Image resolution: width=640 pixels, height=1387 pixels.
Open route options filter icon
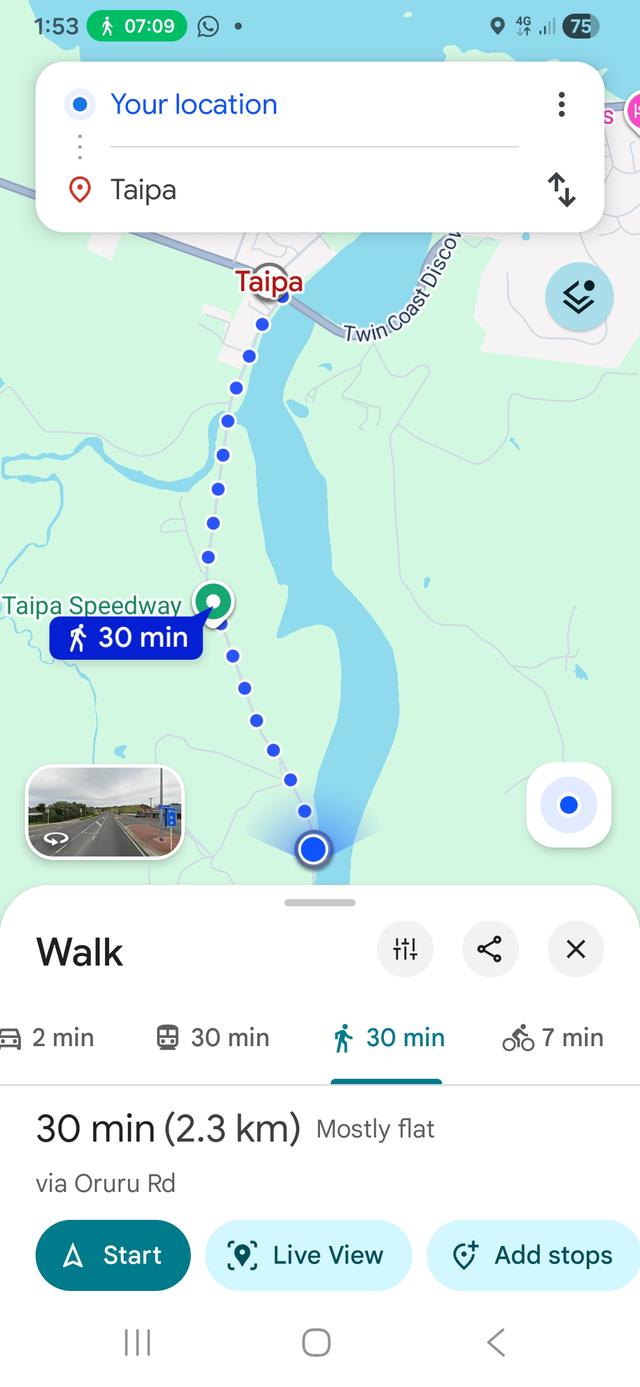pos(405,949)
